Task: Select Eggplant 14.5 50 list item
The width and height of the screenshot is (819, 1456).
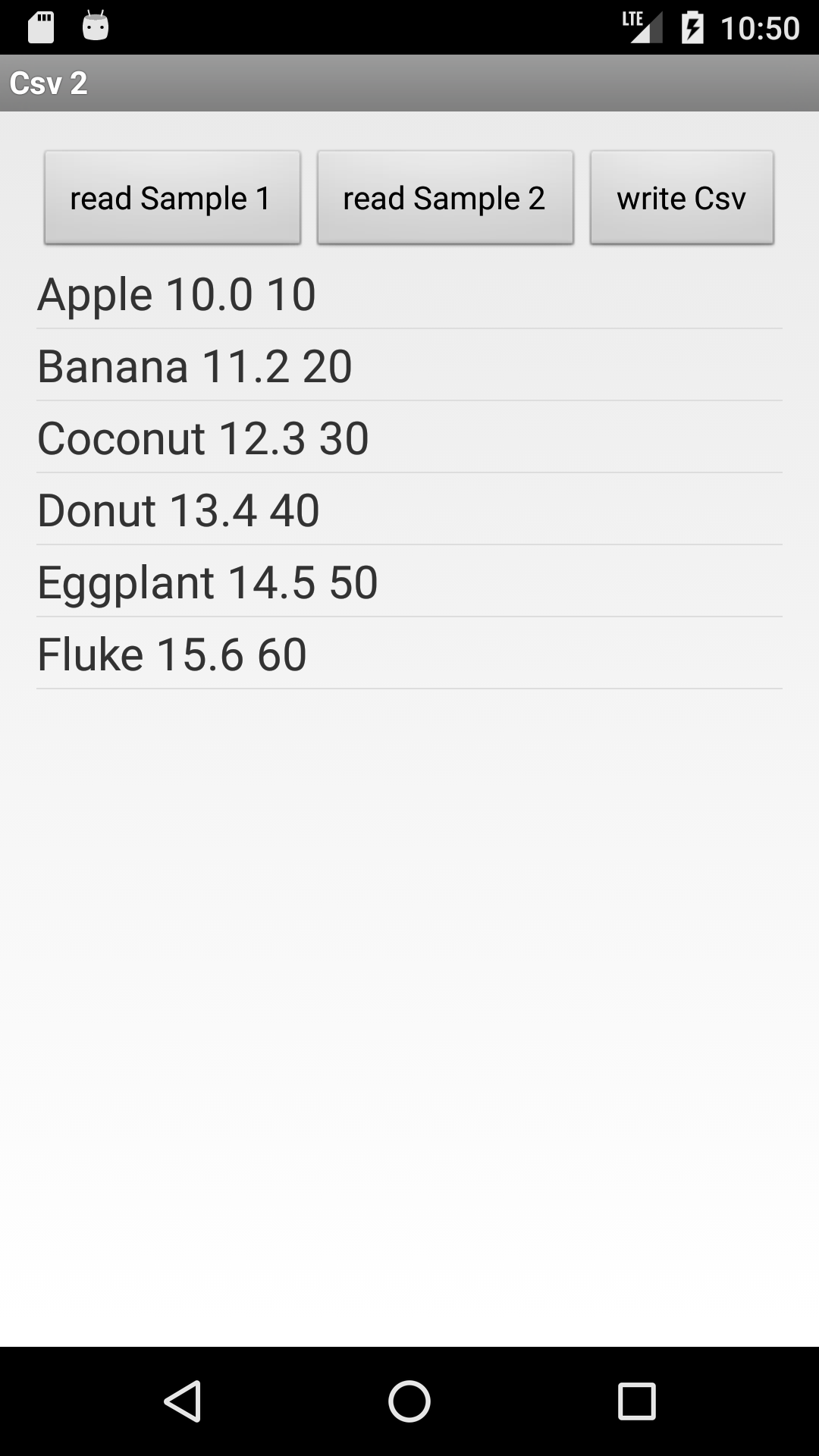Action: [x=409, y=582]
